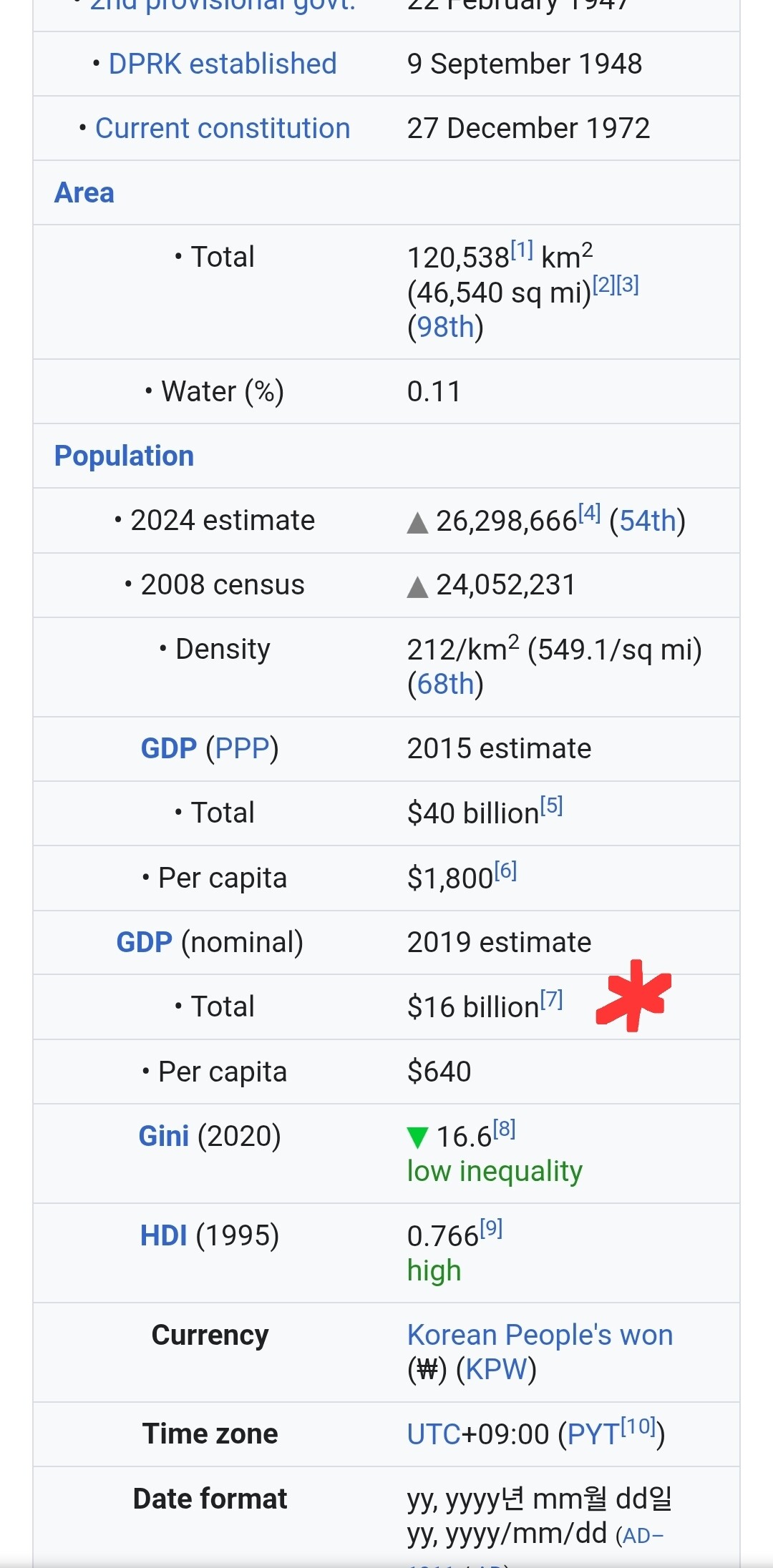Open the low inequality link

(494, 1171)
